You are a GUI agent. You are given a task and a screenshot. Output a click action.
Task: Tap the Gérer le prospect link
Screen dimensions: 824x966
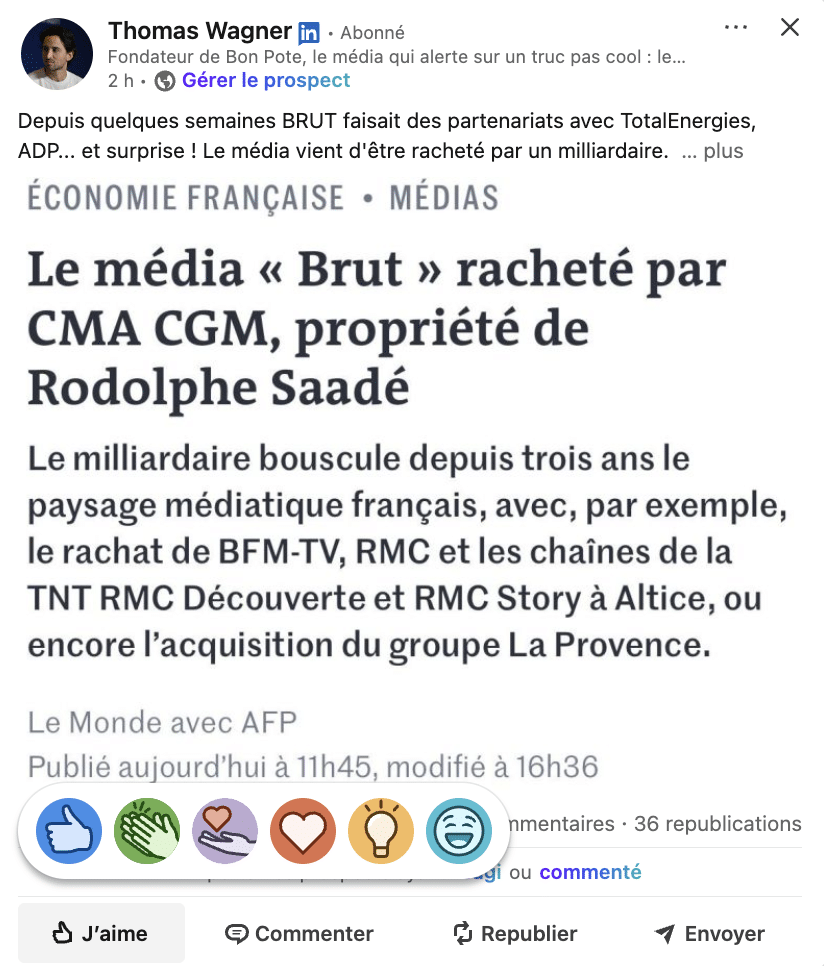coord(266,80)
